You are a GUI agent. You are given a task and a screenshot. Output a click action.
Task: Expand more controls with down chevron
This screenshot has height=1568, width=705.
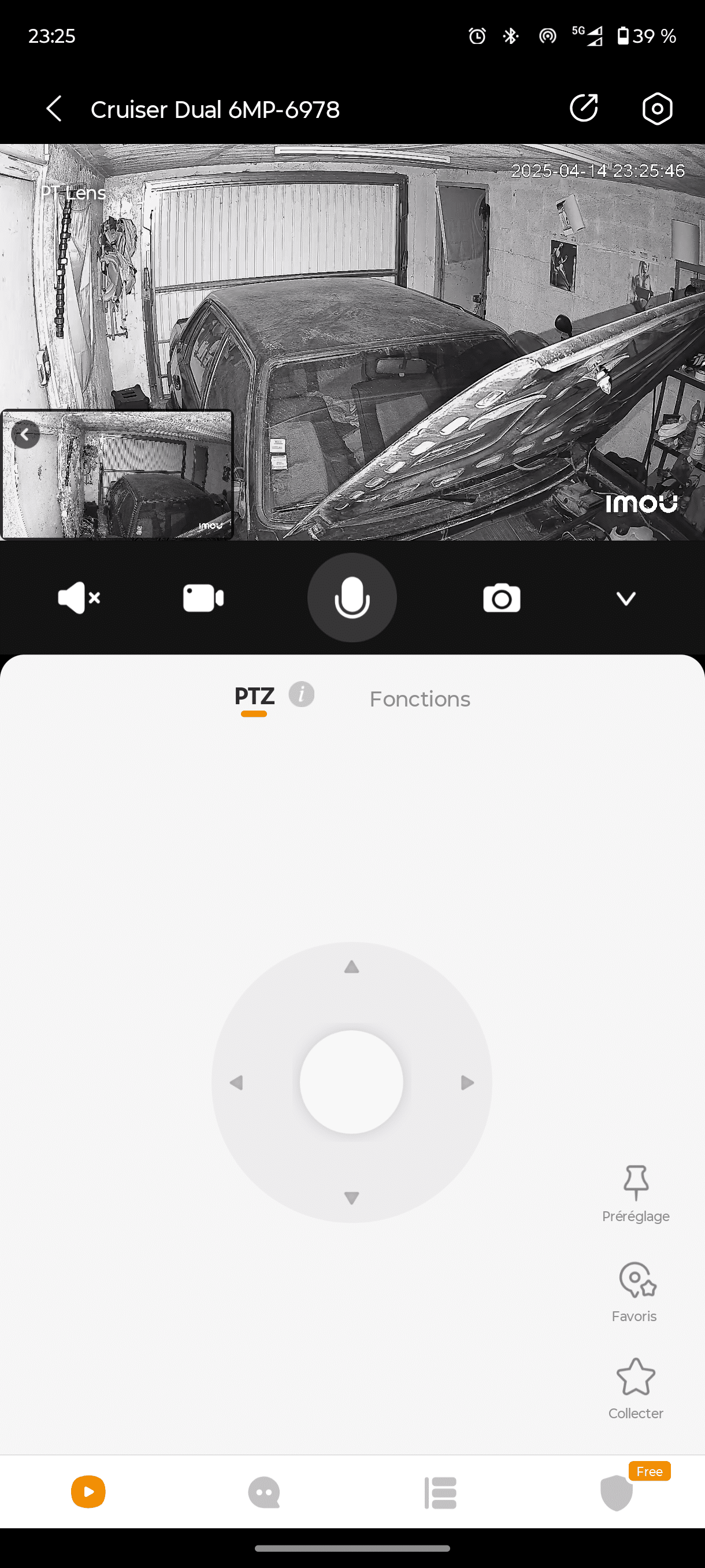click(626, 598)
